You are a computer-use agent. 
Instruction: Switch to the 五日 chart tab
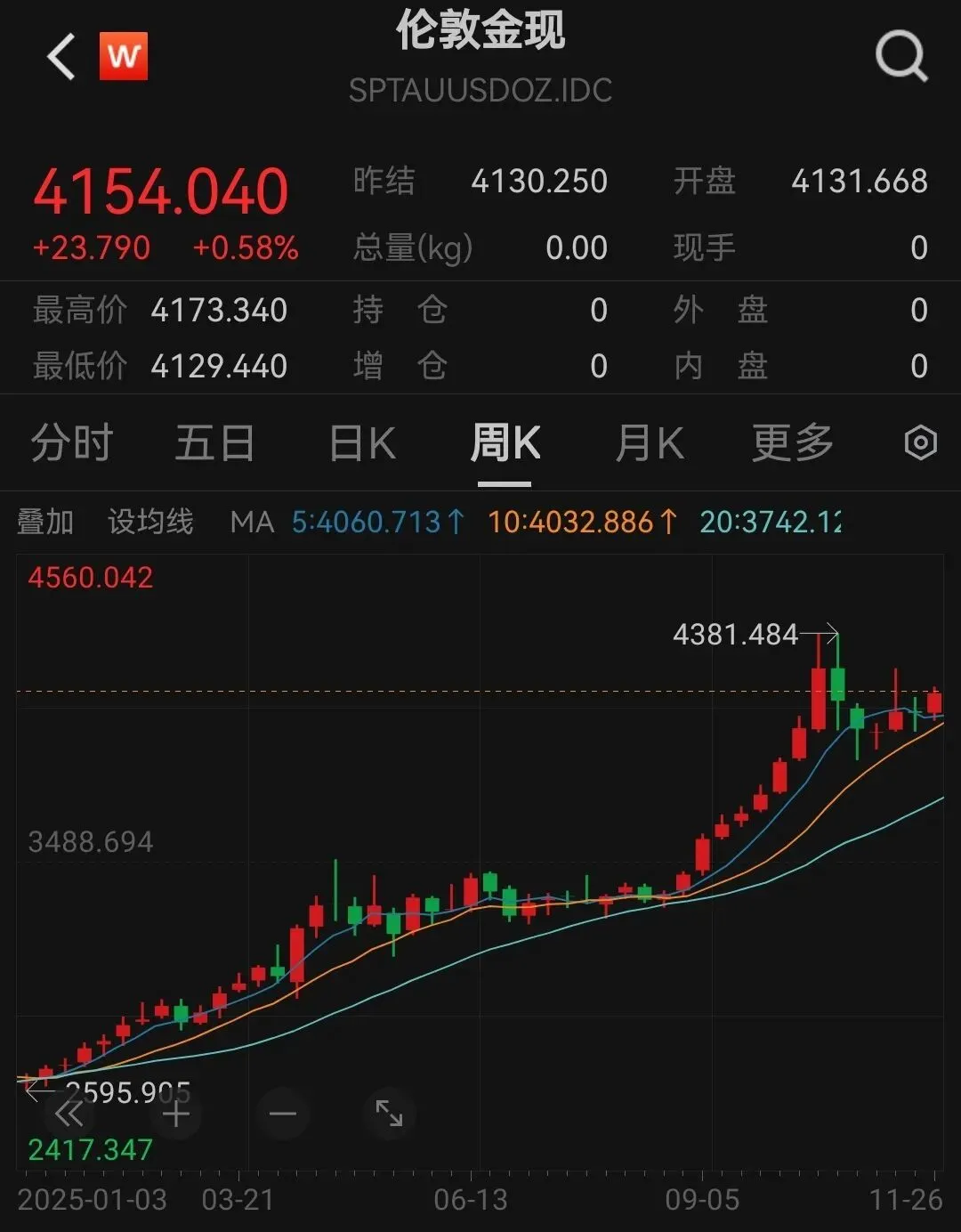tap(214, 443)
